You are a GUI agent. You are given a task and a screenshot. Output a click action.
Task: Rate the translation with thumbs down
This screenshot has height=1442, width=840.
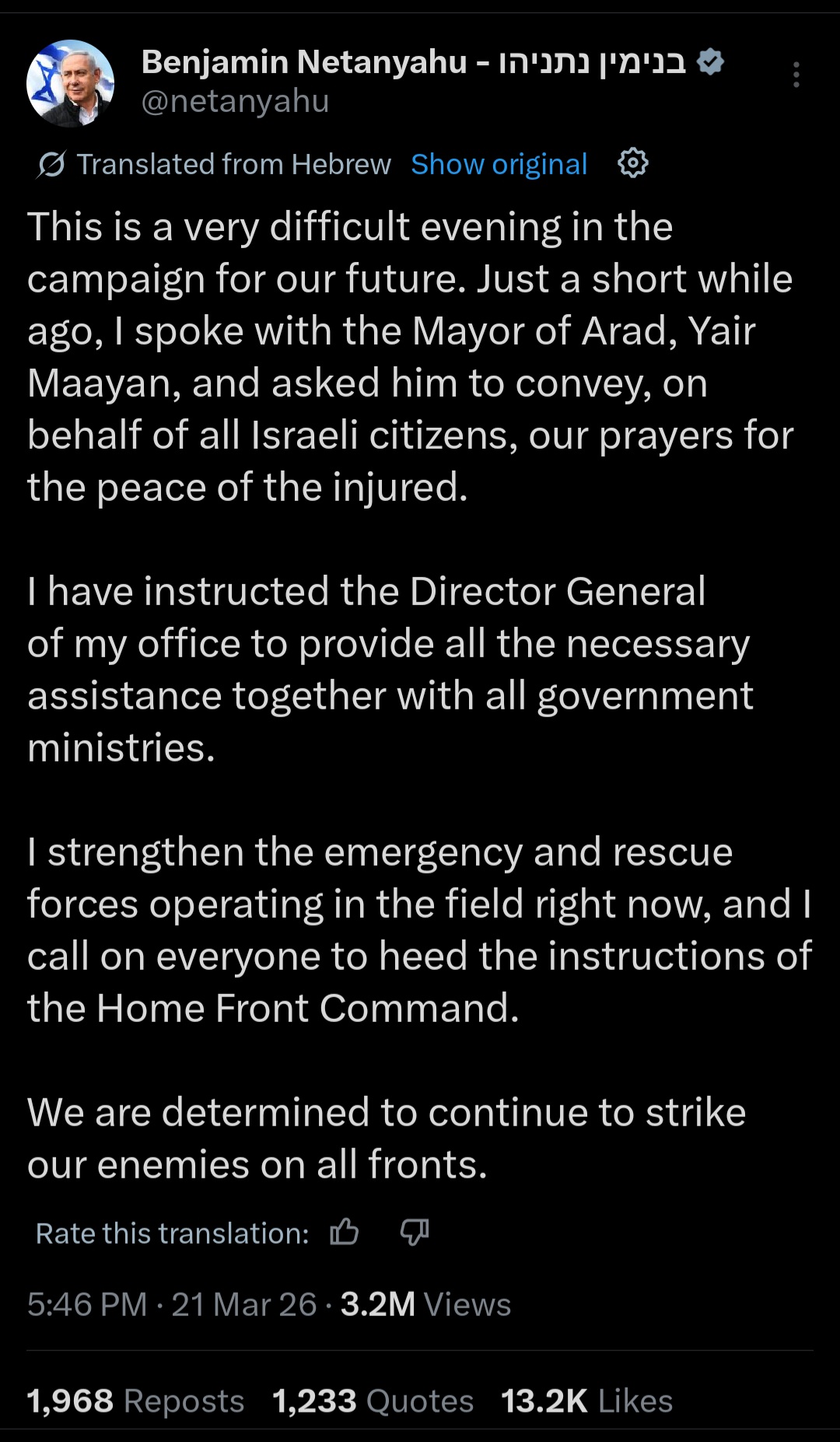coord(414,1232)
